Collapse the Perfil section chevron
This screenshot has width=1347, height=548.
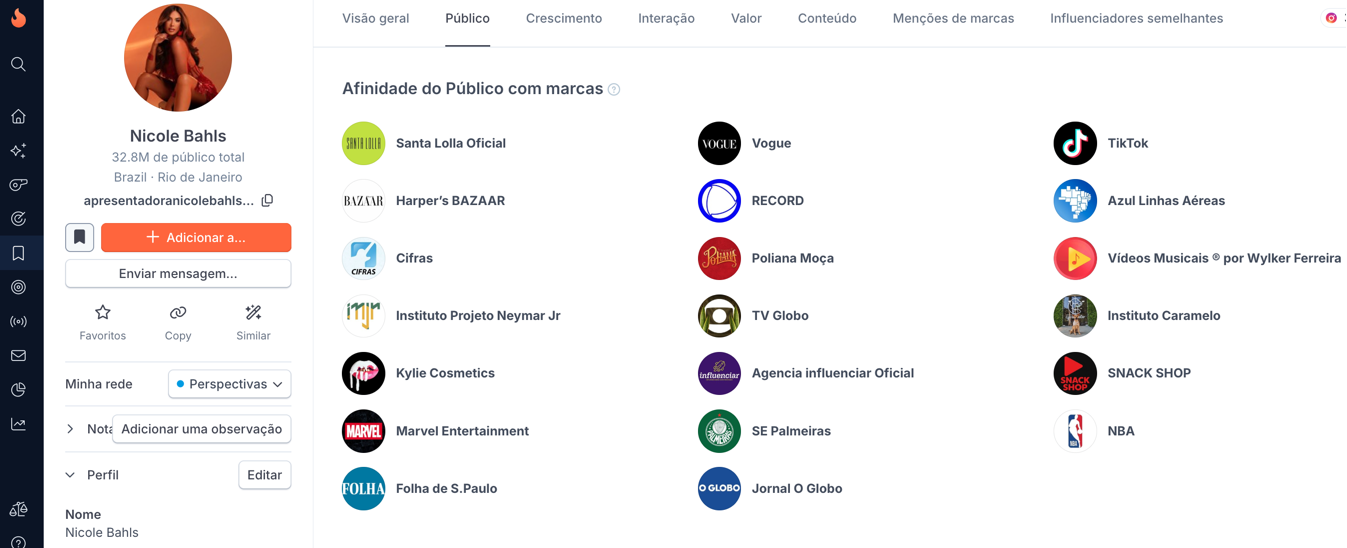pos(70,475)
